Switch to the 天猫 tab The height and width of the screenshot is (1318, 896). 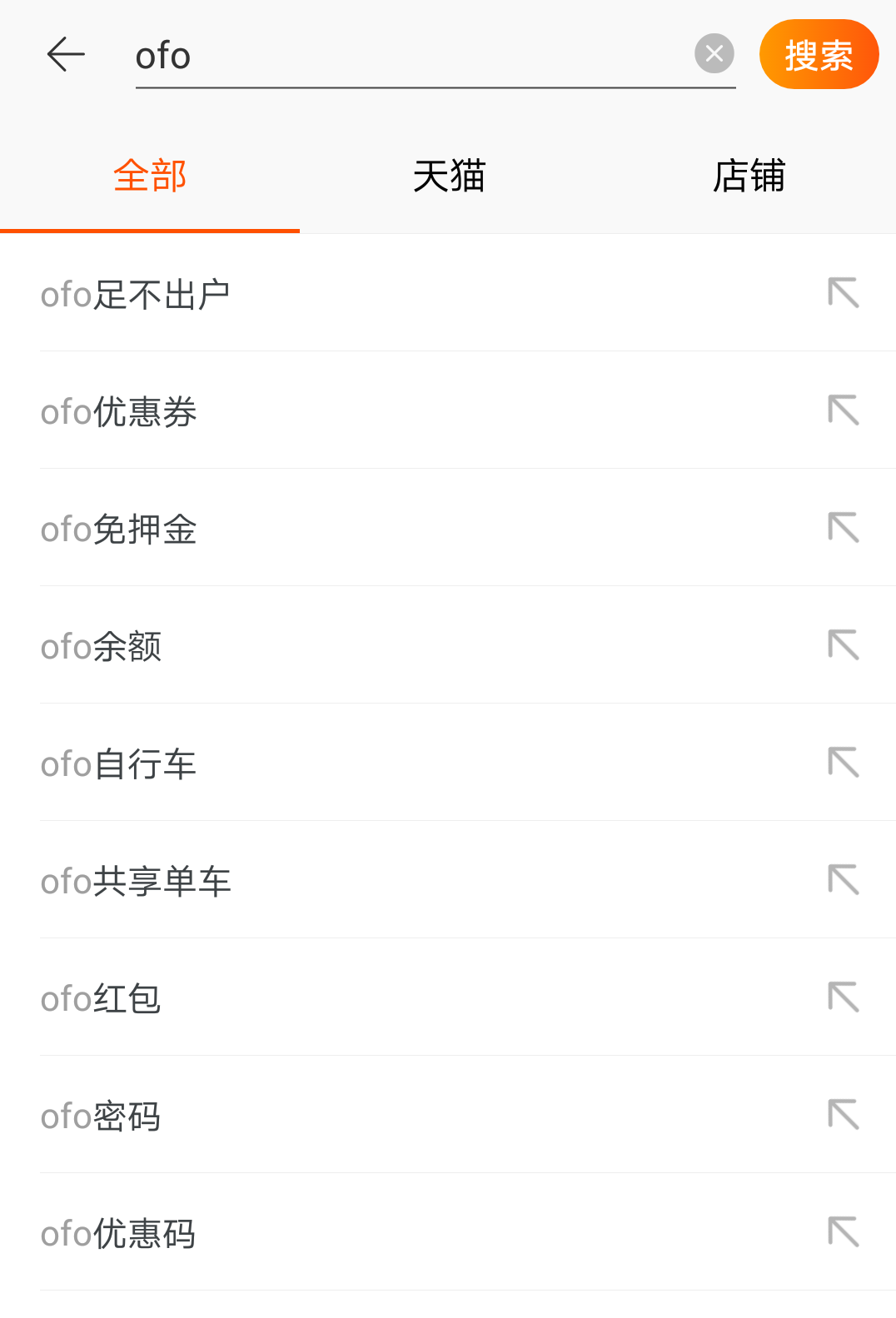(449, 177)
